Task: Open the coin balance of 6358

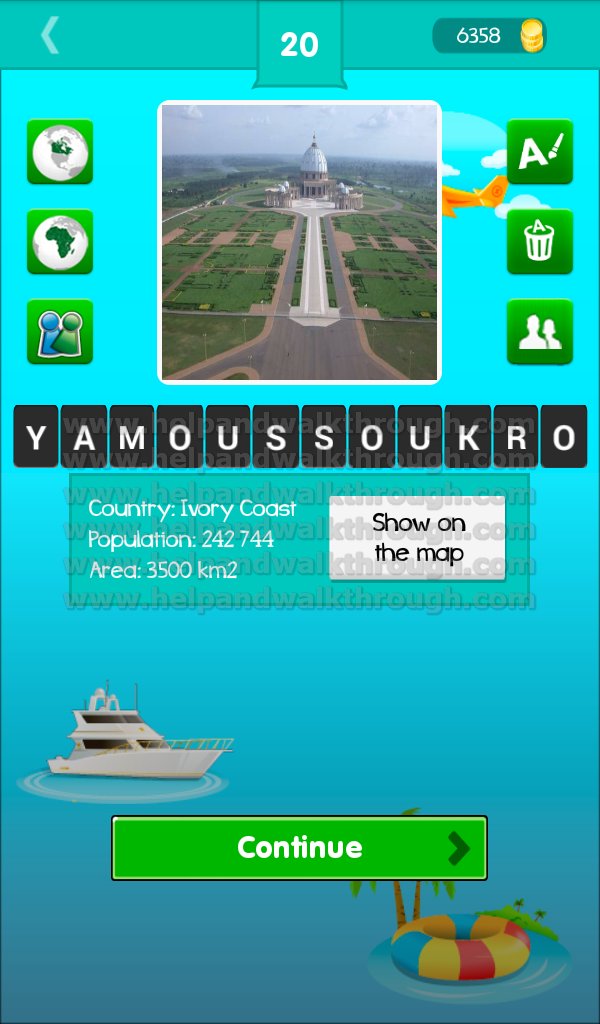Action: click(490, 35)
